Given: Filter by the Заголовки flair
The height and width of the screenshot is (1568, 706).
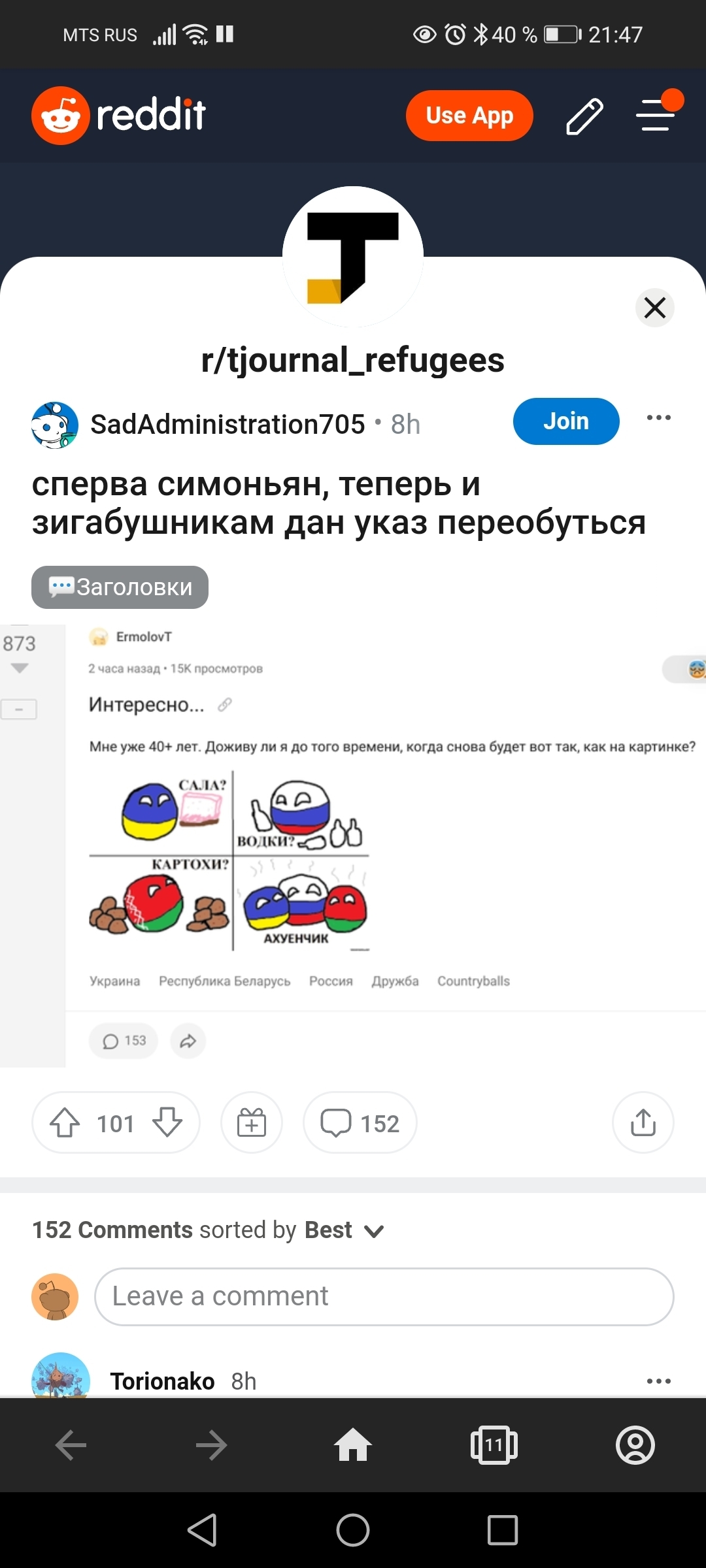Looking at the screenshot, I should point(120,587).
